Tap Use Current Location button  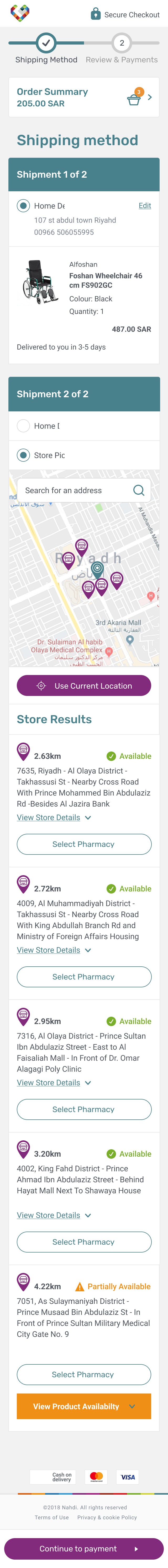click(x=84, y=686)
